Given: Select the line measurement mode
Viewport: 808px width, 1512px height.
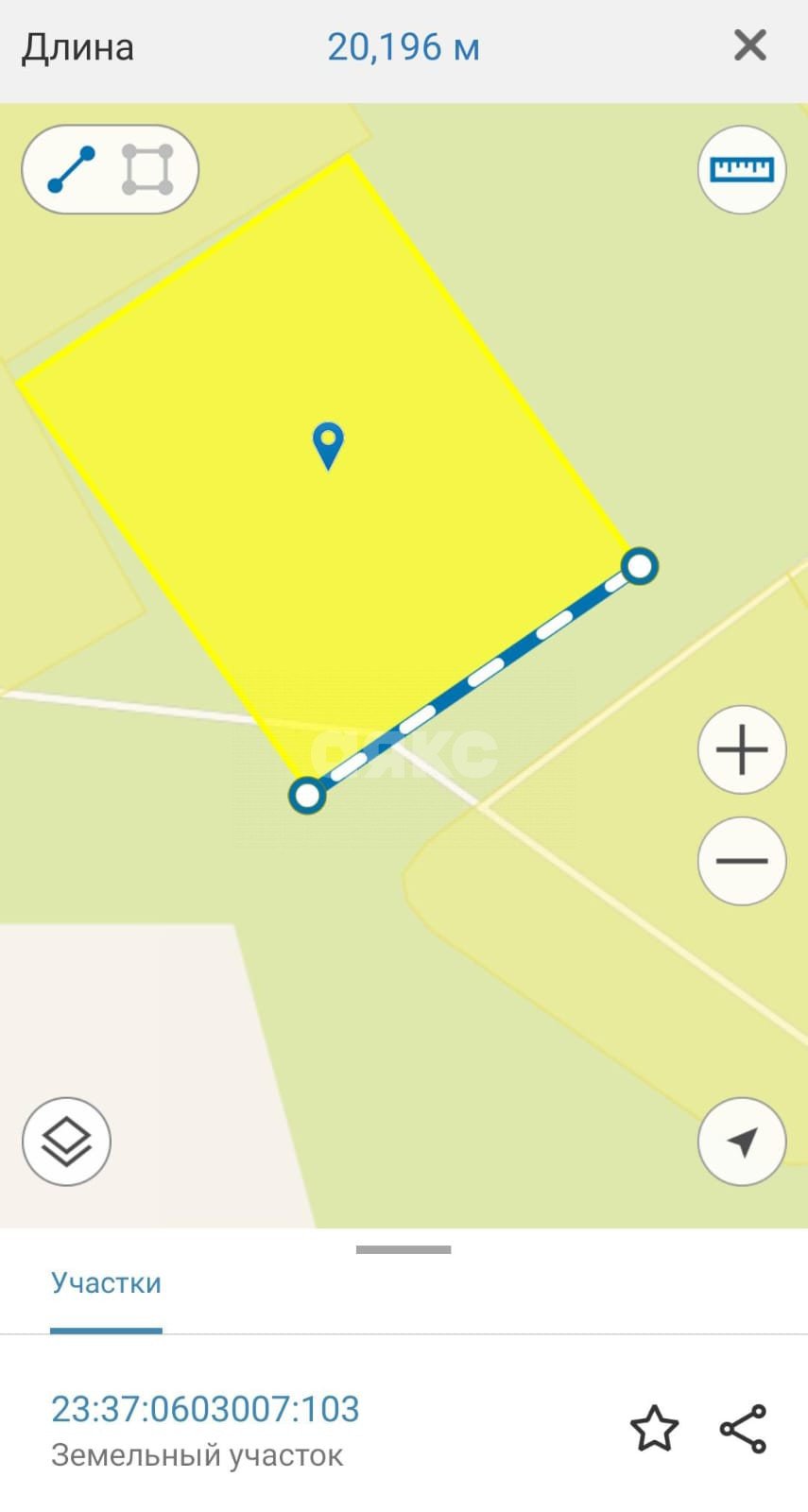Looking at the screenshot, I should point(72,169).
